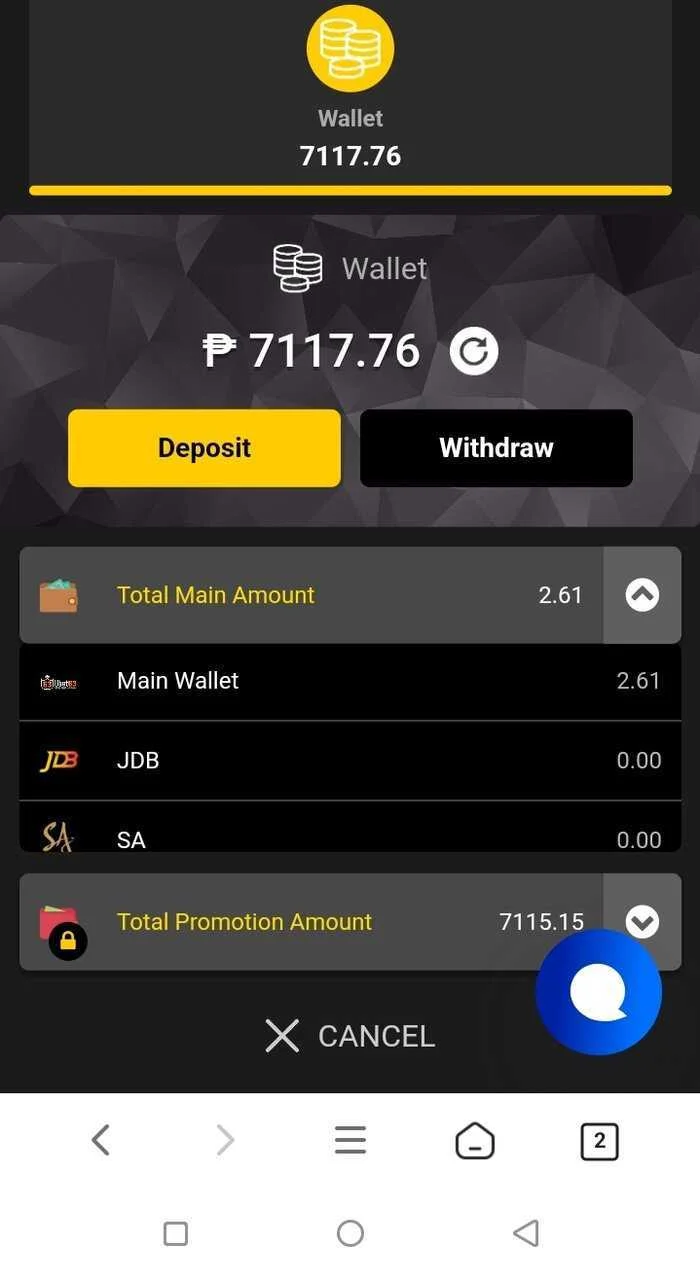Screen dimensions: 700x1280
Task: Open system recent apps
Action: point(175,1233)
